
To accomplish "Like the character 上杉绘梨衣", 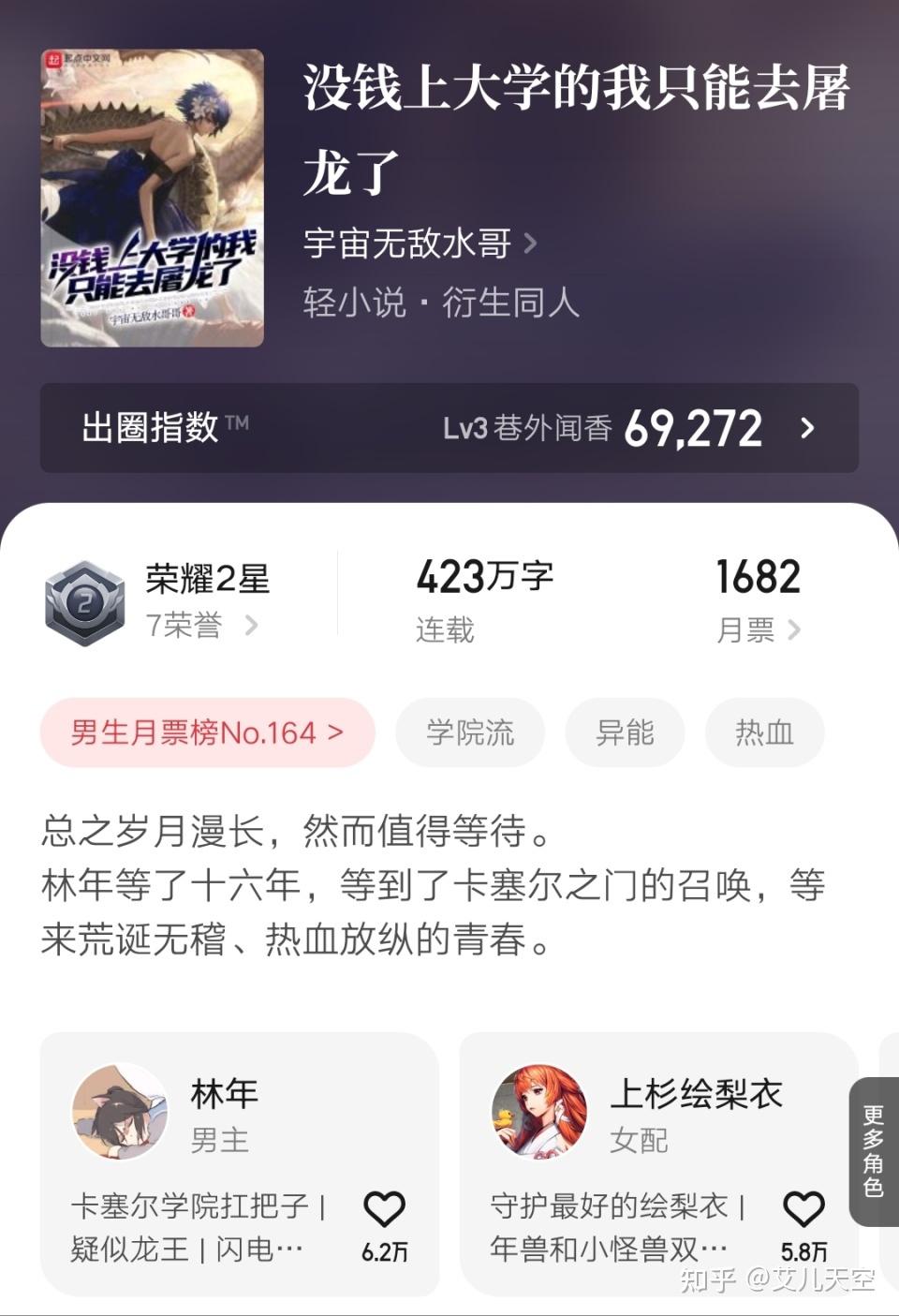I will coord(803,1210).
